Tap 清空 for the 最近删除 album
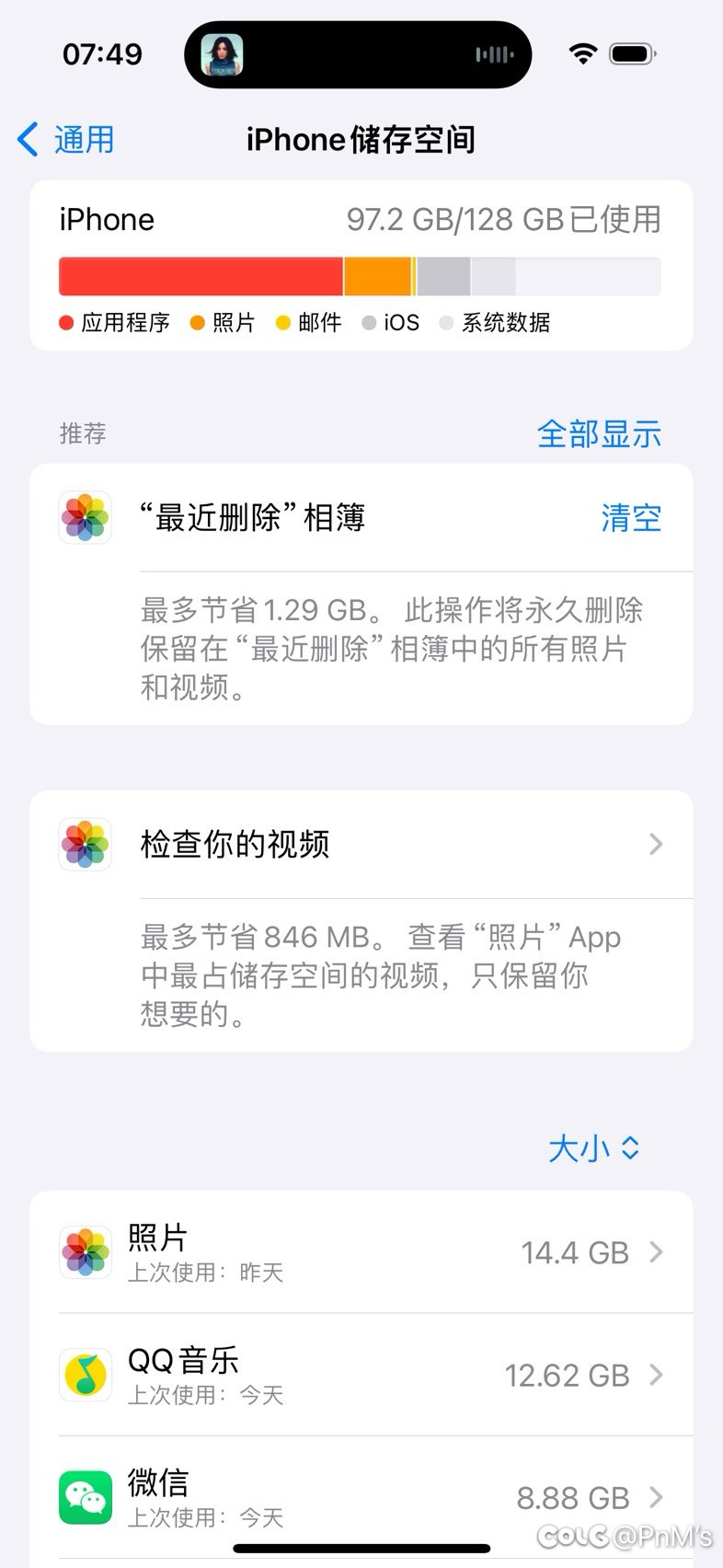Image resolution: width=723 pixels, height=1568 pixels. click(631, 518)
